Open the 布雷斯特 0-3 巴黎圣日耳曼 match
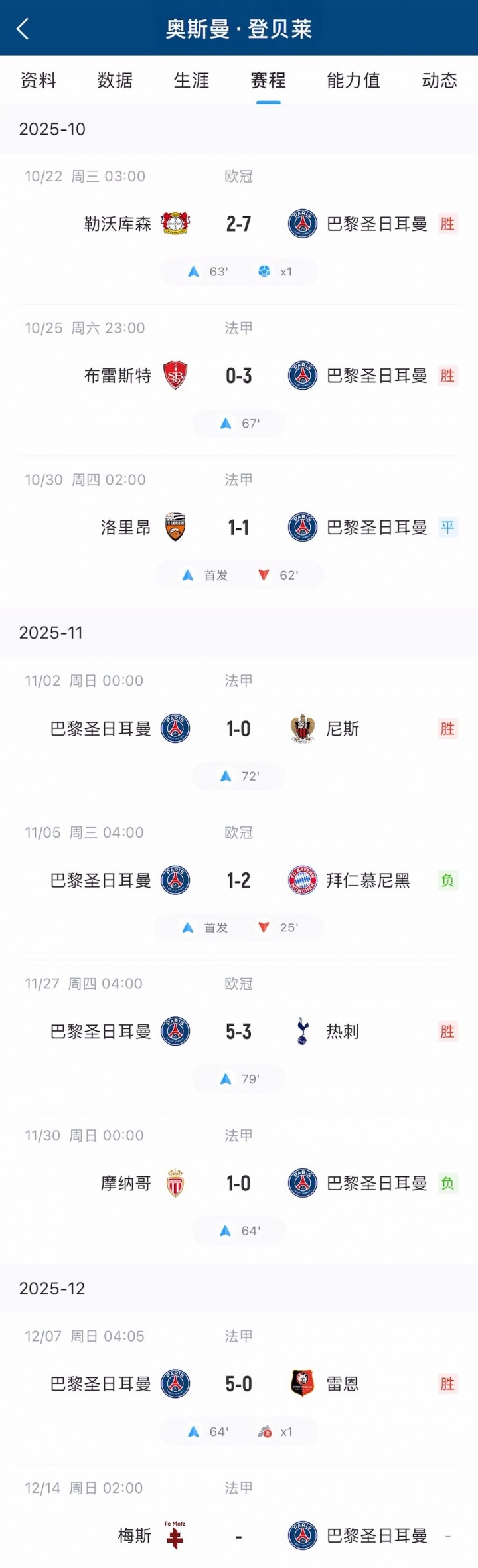478x1568 pixels. coord(238,376)
